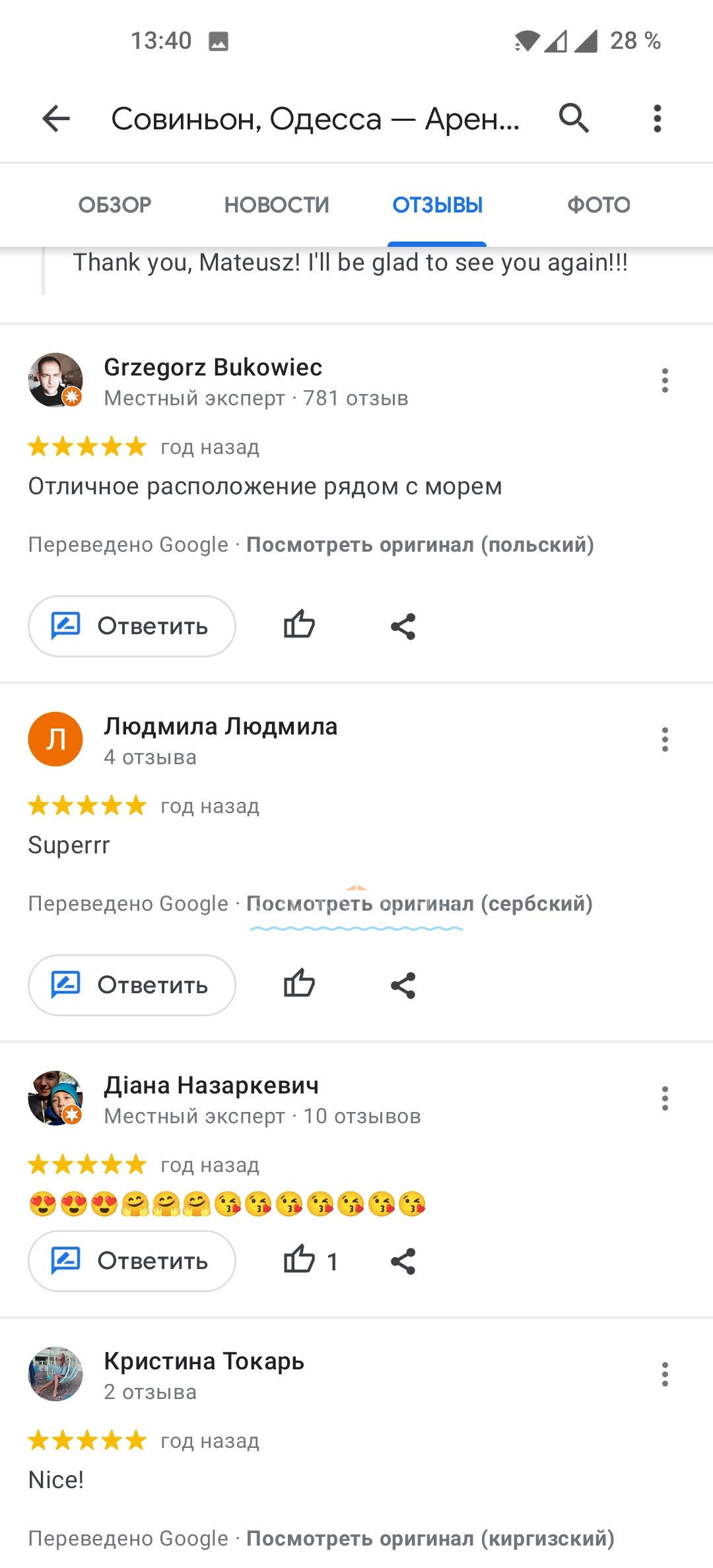The image size is (713, 1568).
Task: Like Діана Назаркевич's emoji review
Action: click(x=300, y=1260)
